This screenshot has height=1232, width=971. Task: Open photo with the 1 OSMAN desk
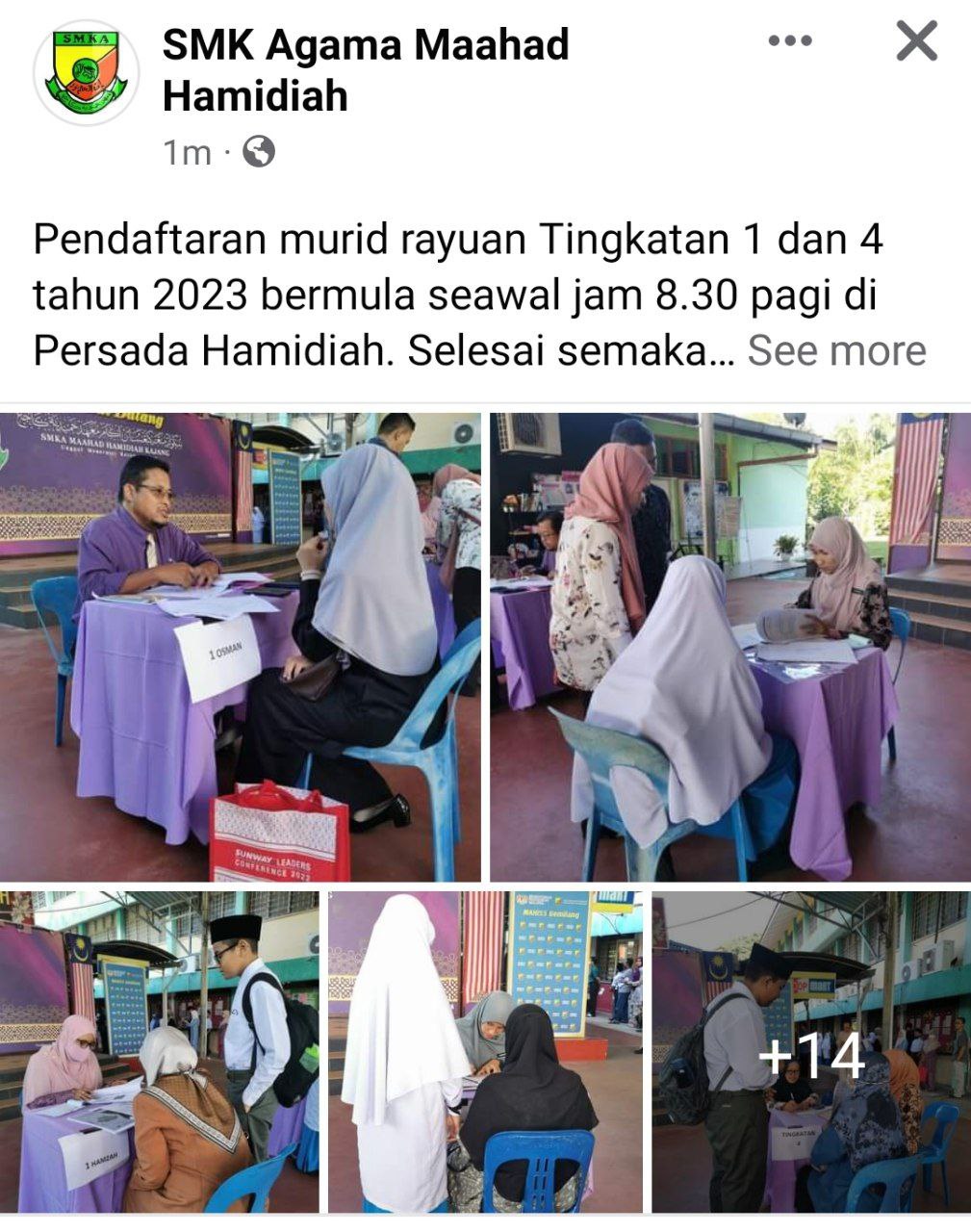click(x=240, y=647)
